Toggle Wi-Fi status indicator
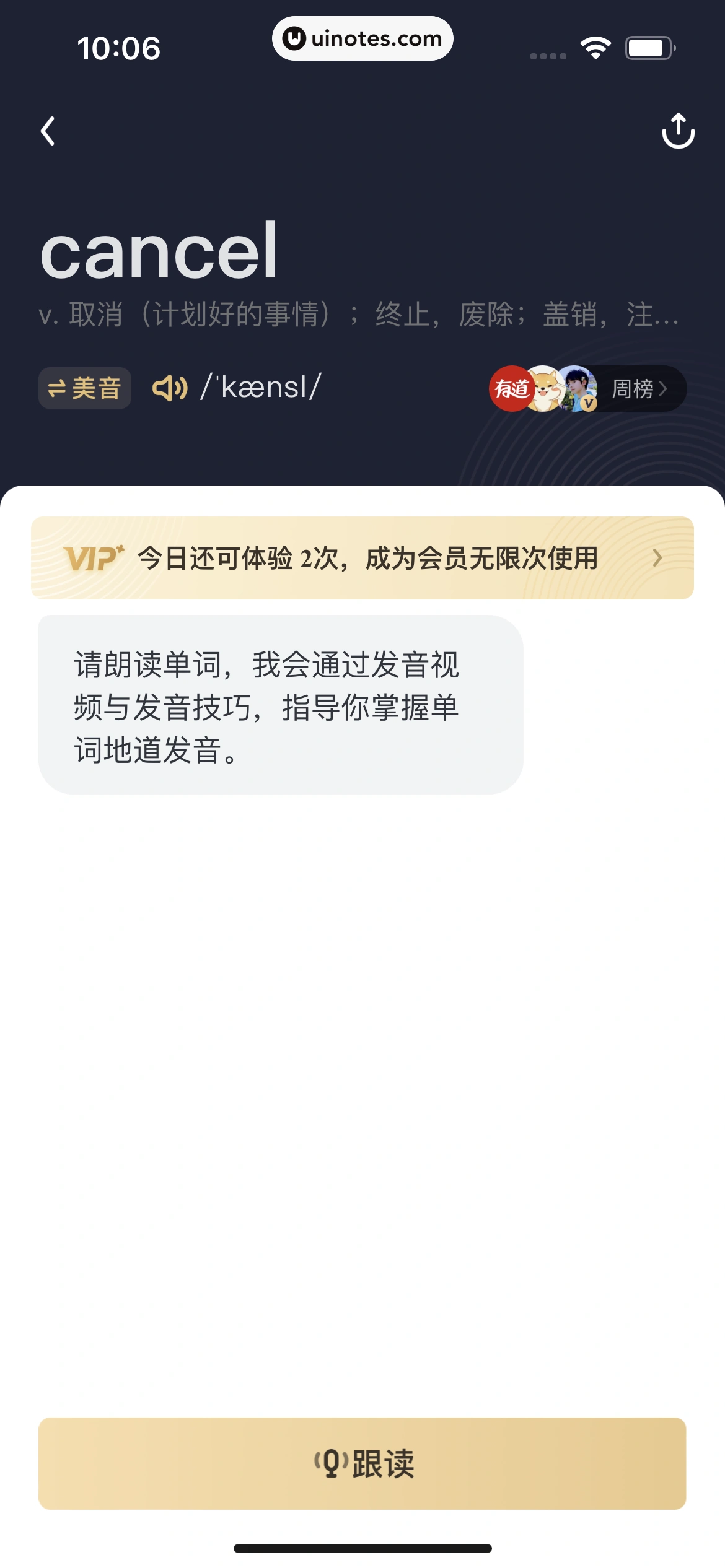This screenshot has height=1568, width=725. [x=594, y=46]
